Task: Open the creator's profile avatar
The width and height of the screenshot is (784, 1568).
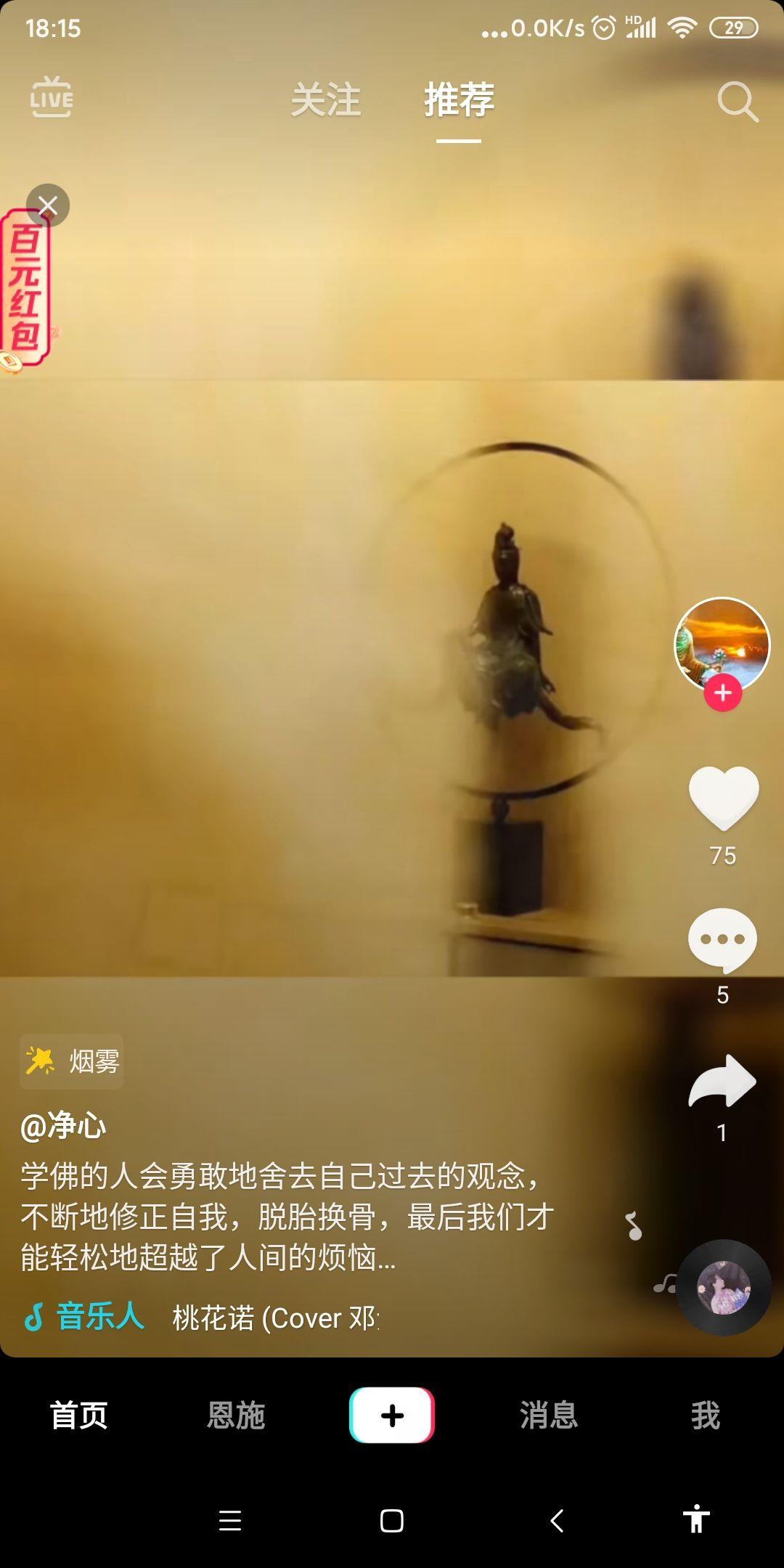Action: click(722, 642)
